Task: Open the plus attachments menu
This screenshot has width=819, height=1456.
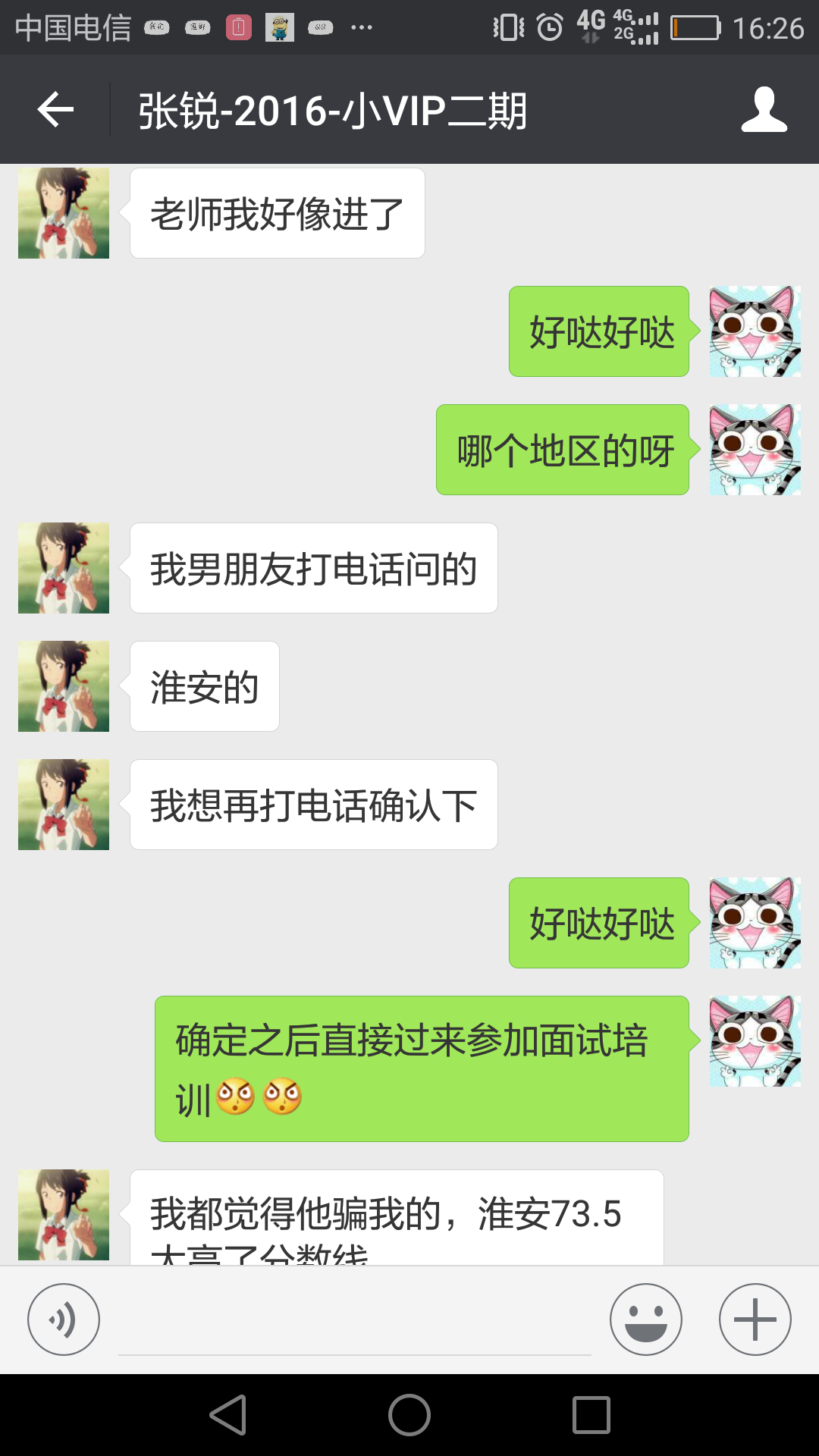Action: tap(755, 1319)
